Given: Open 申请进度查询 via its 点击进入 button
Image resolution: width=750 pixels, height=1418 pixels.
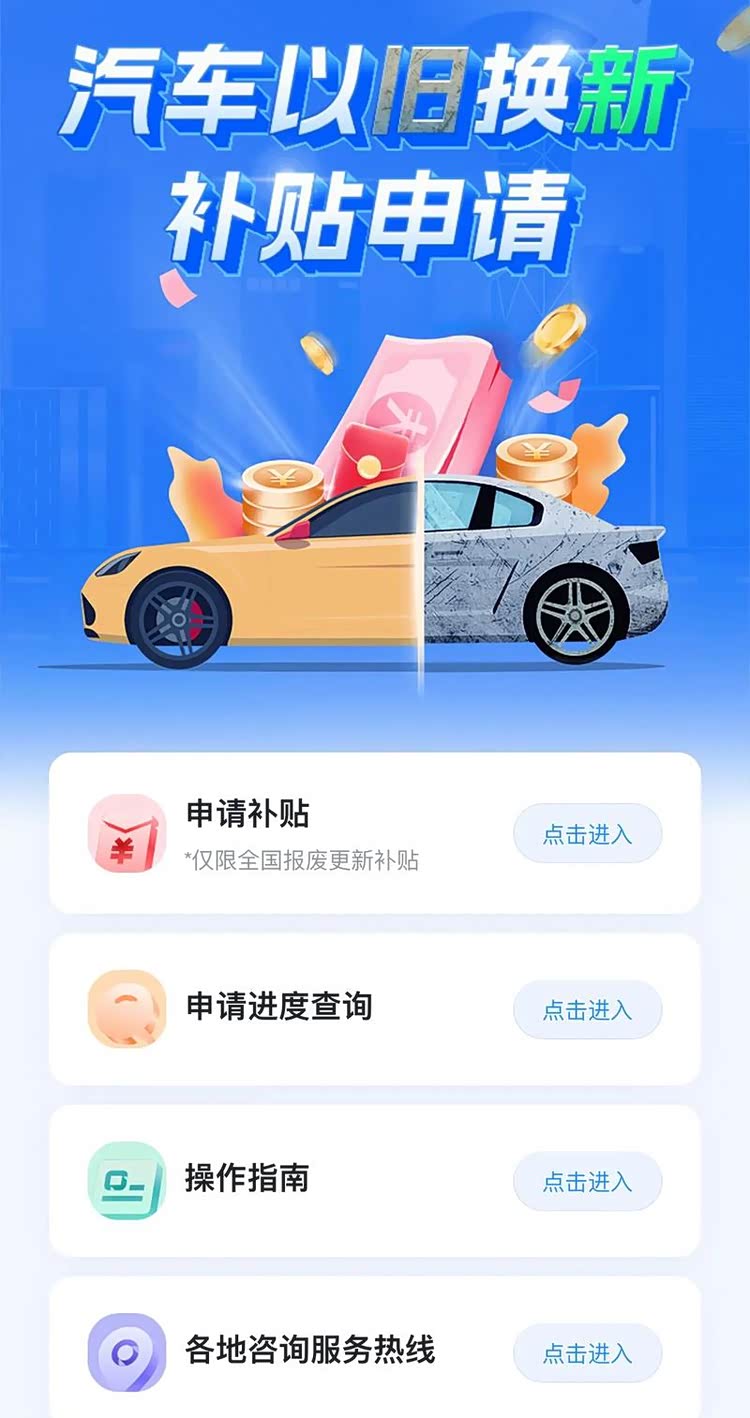Looking at the screenshot, I should [x=587, y=1010].
